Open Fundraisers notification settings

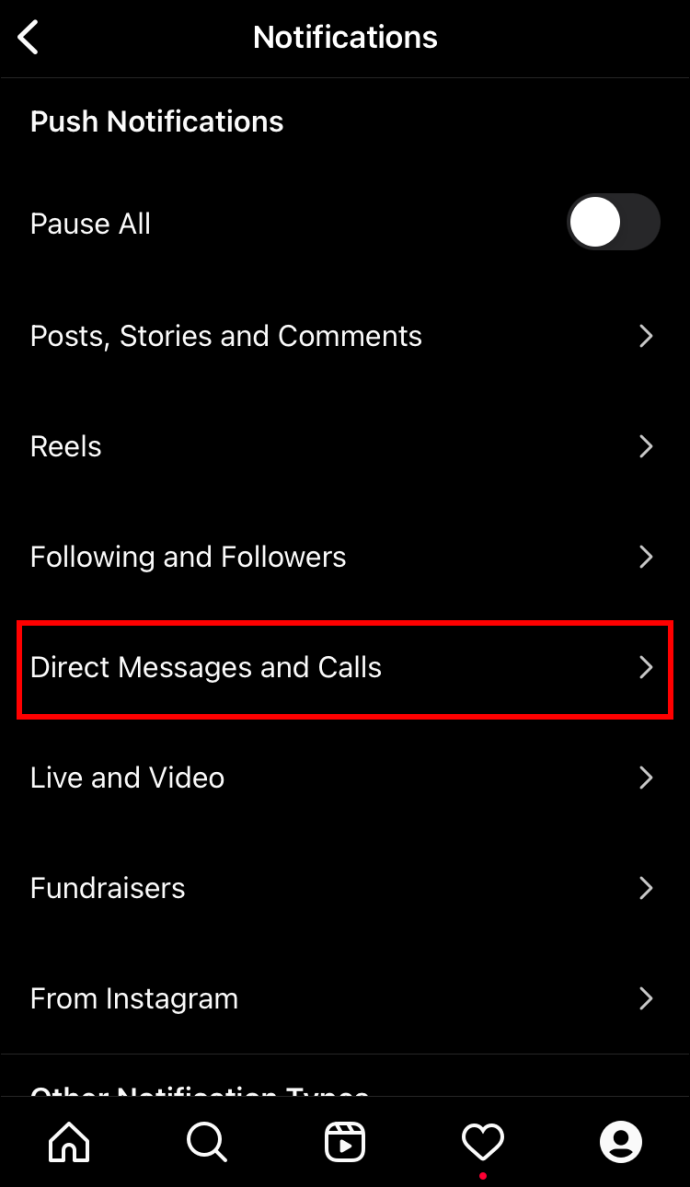(345, 888)
